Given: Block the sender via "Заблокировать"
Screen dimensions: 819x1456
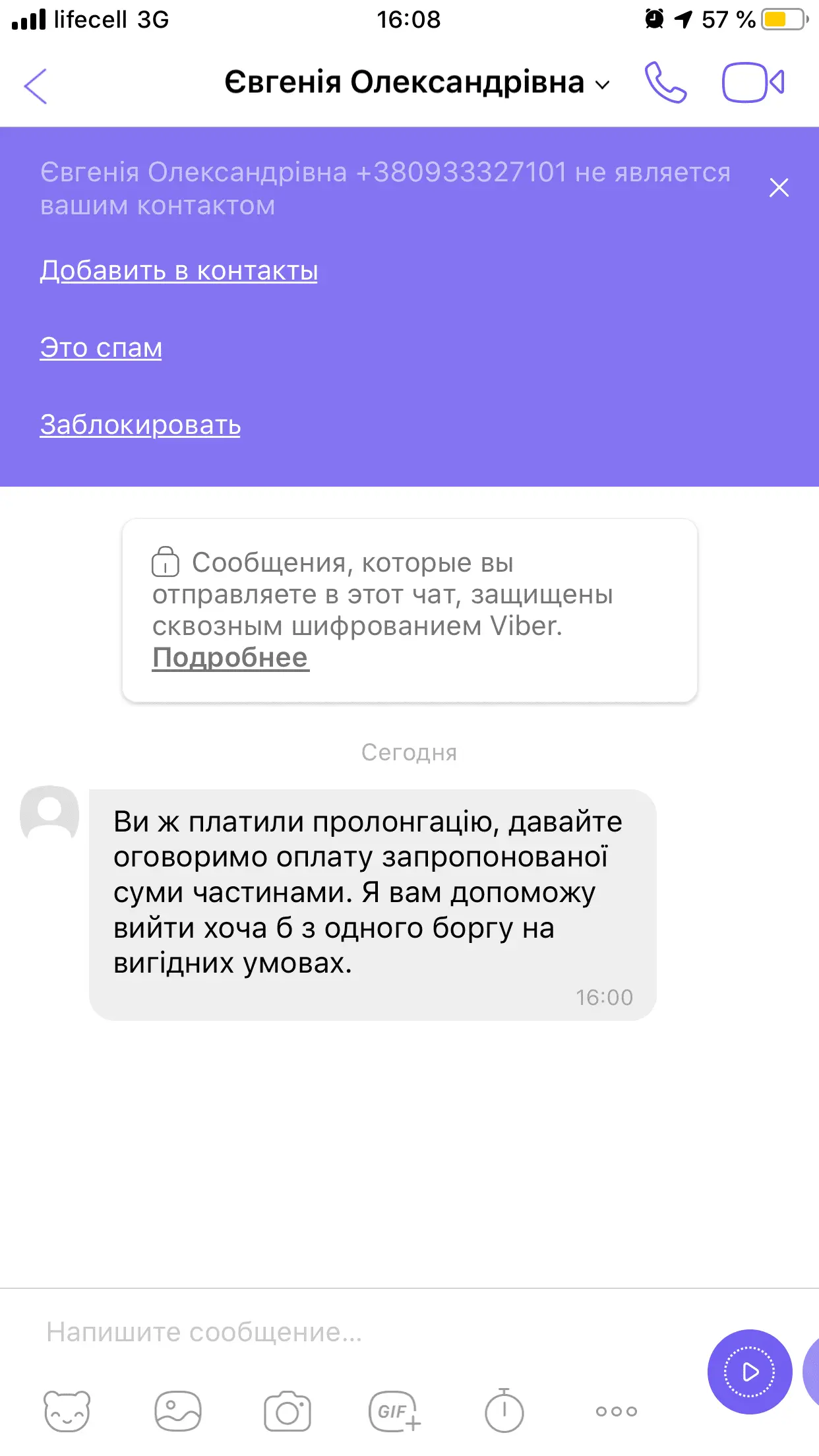Looking at the screenshot, I should pos(140,425).
